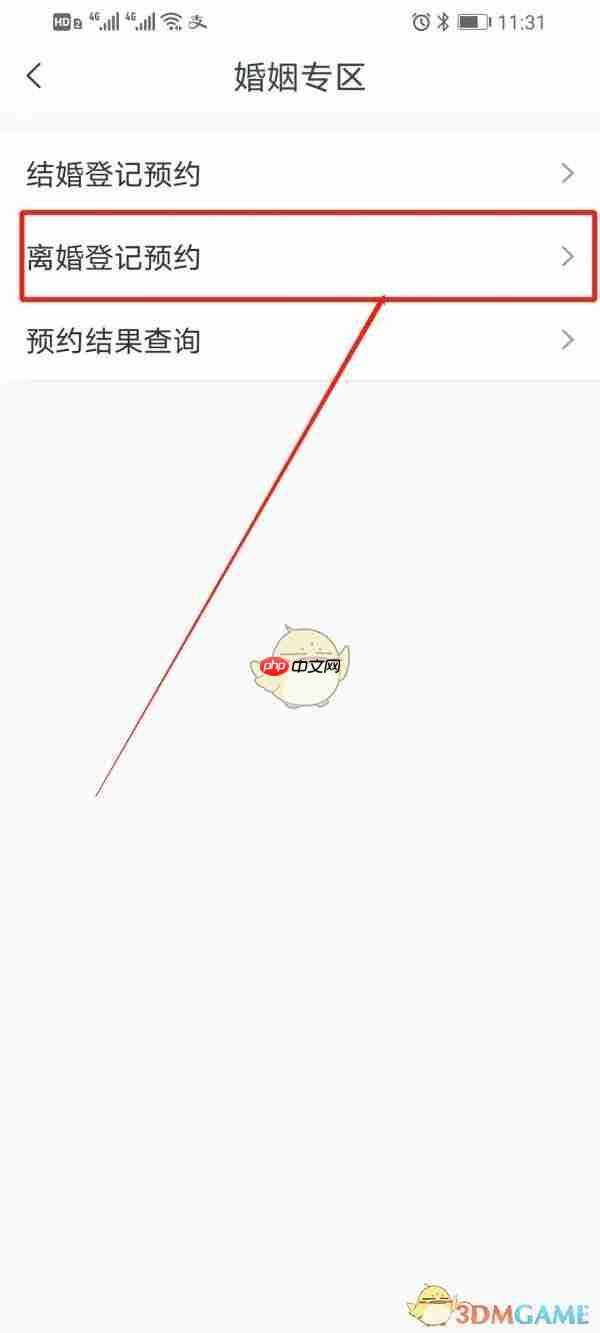Screen dimensions: 600x1333
Task: Open 结婚登记预约 row
Action: (x=300, y=174)
